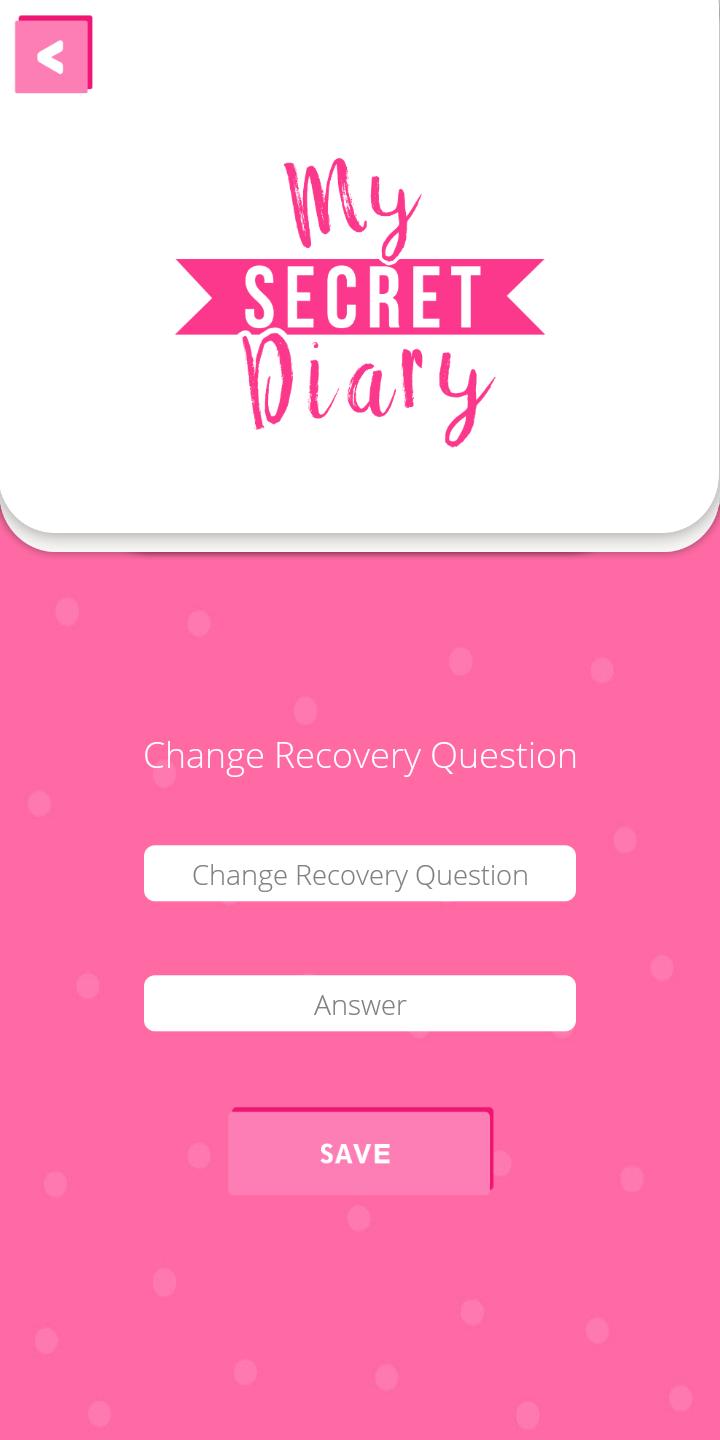
Task: Save the new recovery question
Action: tap(359, 1153)
